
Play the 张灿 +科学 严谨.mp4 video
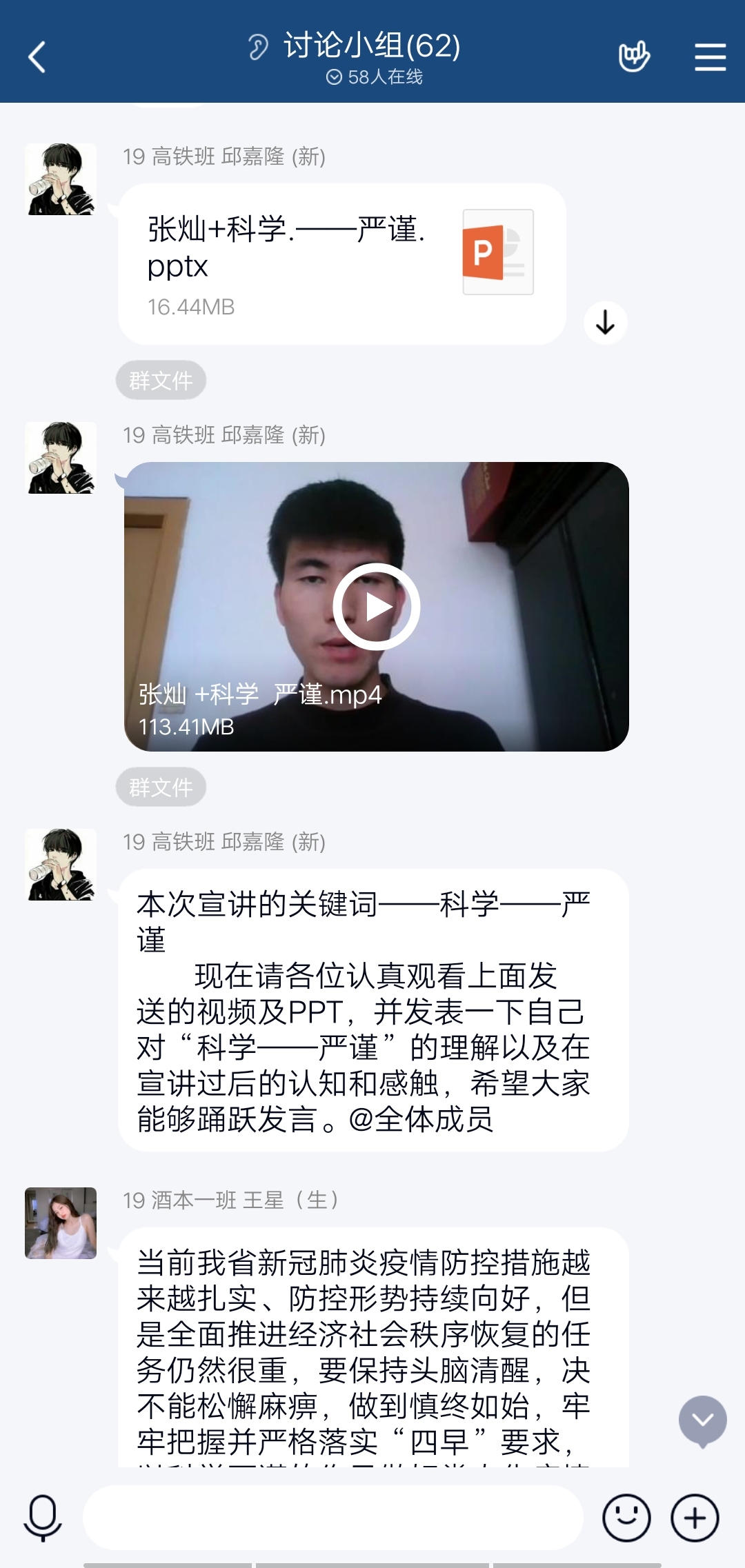pyautogui.click(x=377, y=607)
